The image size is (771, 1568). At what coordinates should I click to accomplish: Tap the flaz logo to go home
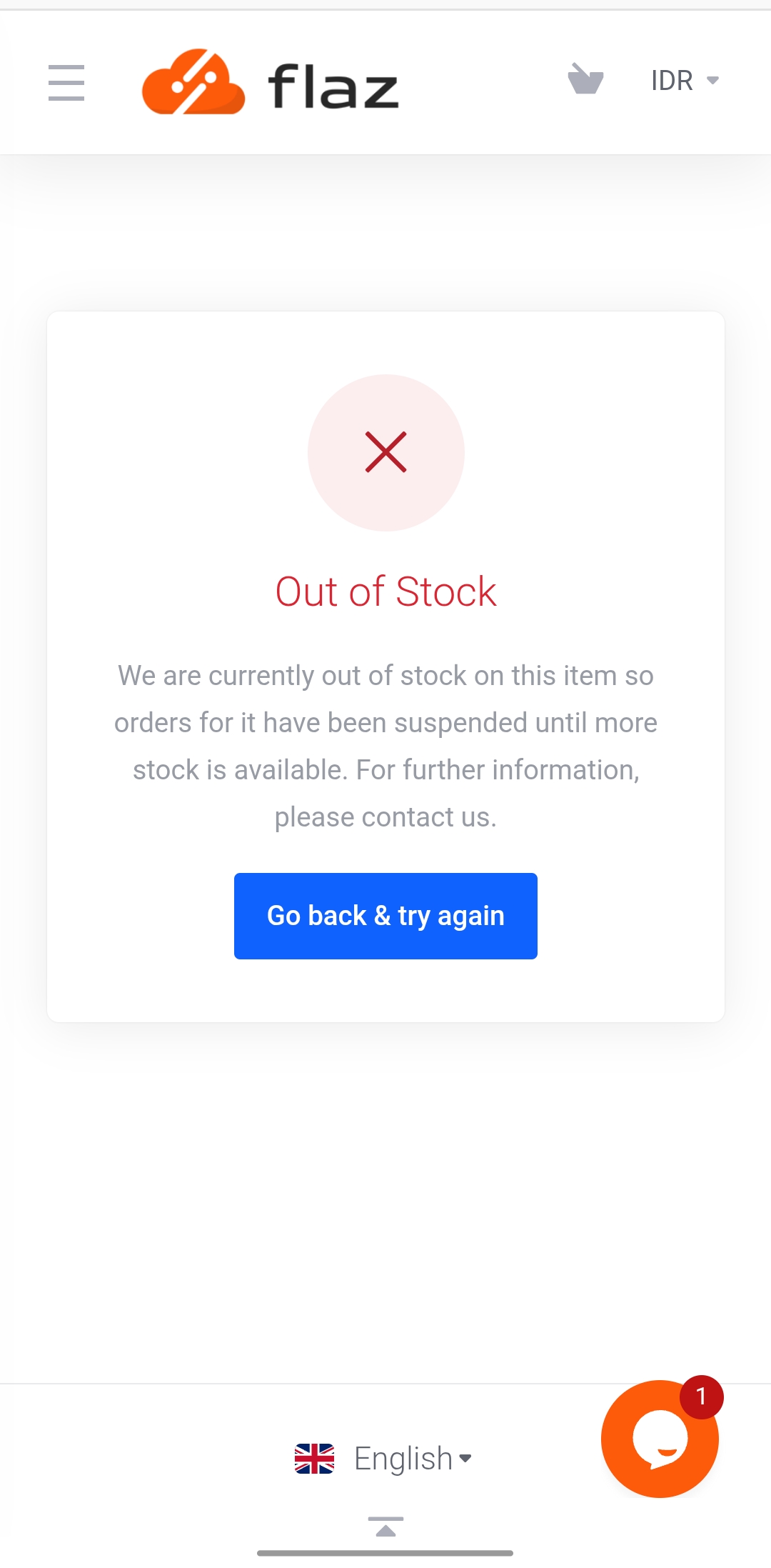pyautogui.click(x=270, y=82)
